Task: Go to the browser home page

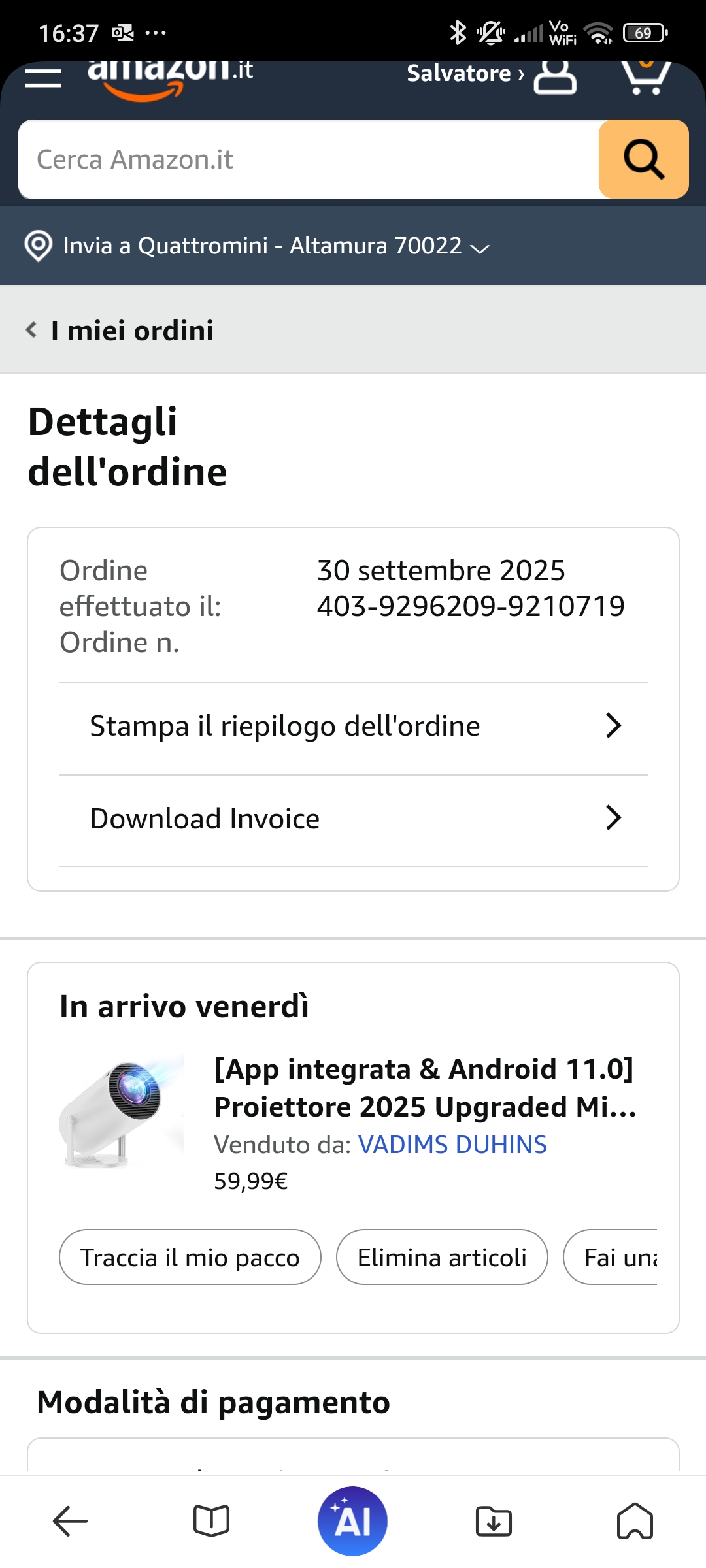Action: (635, 1521)
